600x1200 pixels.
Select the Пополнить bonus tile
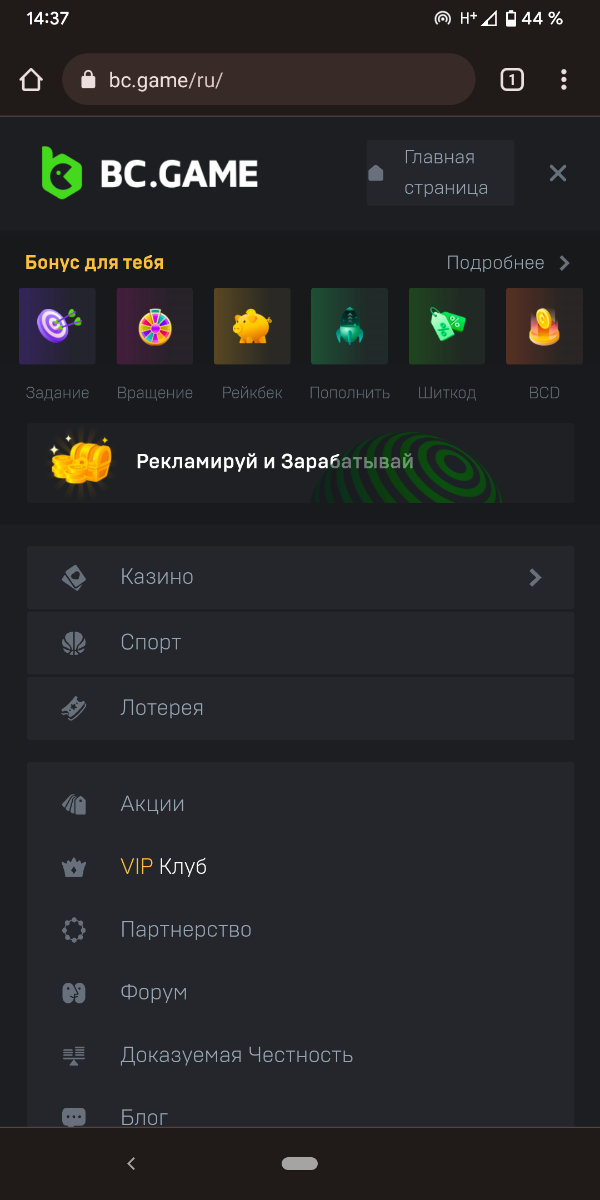(x=349, y=326)
